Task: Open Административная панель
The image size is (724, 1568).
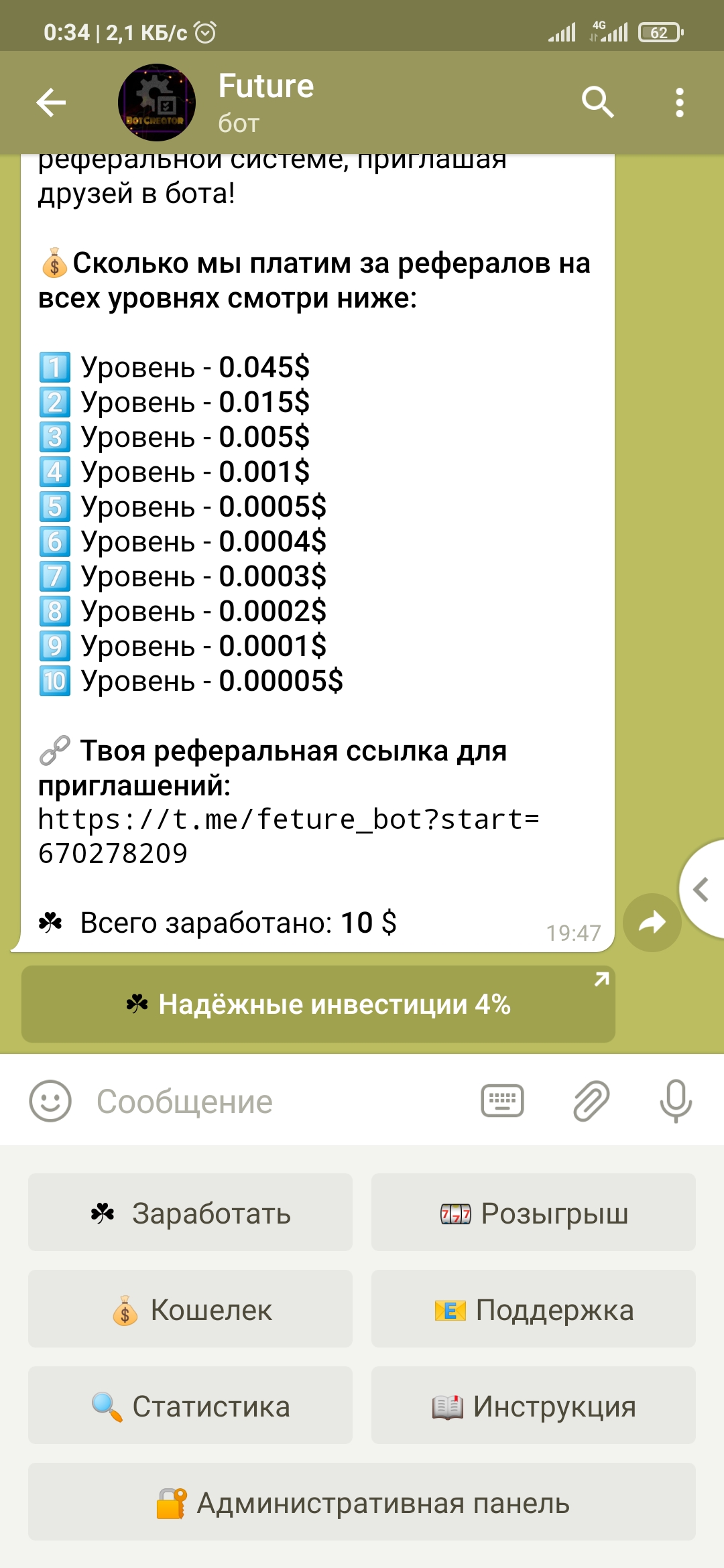Action: coord(362,1502)
